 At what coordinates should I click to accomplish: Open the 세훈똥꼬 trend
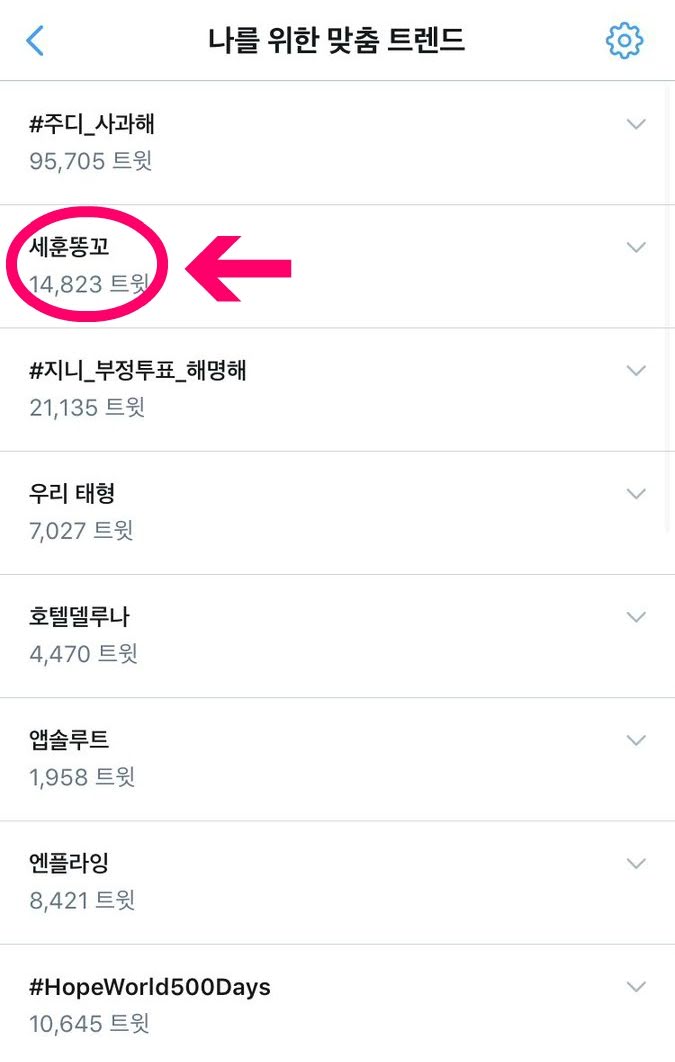(x=69, y=248)
